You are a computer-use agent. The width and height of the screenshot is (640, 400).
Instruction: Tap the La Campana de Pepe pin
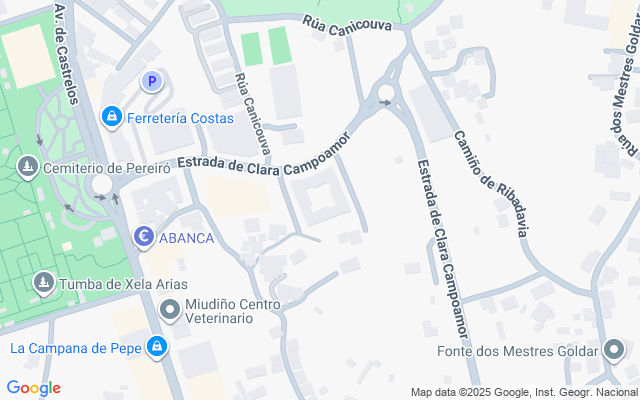[156, 347]
